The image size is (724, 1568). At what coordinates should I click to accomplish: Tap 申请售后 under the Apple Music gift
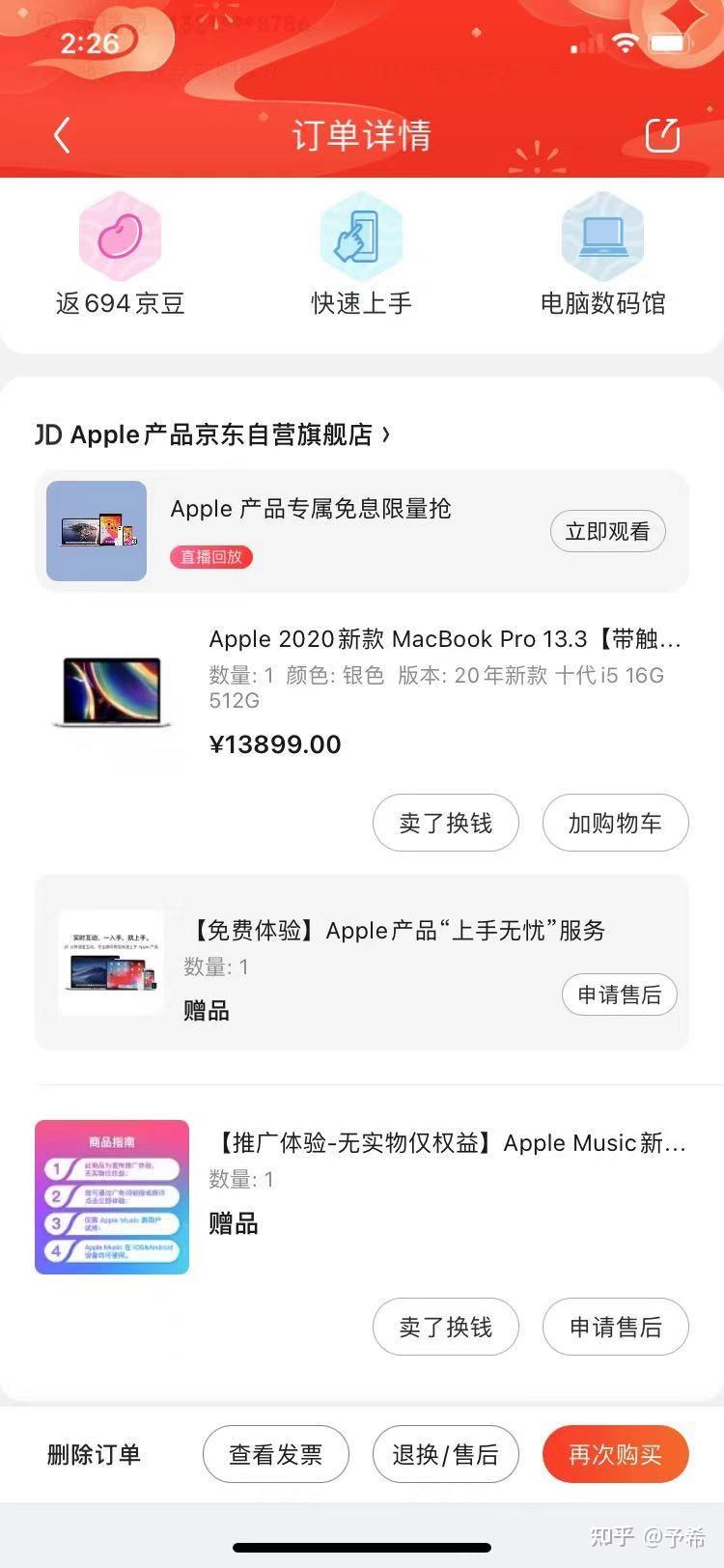click(615, 1327)
